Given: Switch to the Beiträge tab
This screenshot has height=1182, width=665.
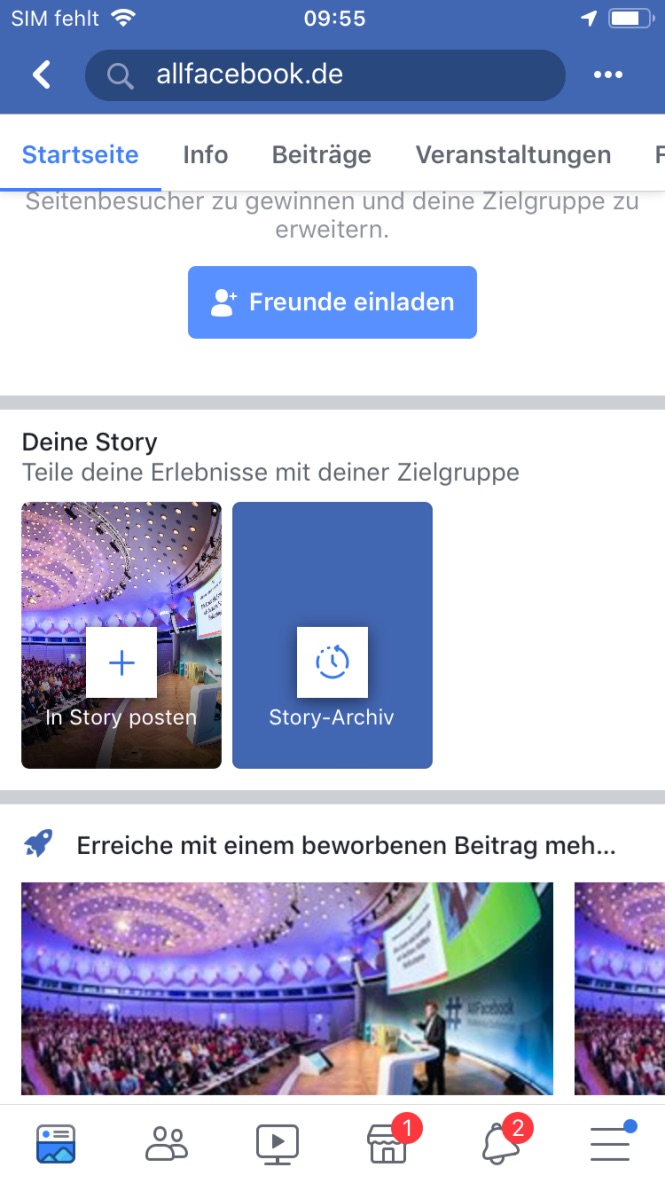Looking at the screenshot, I should (x=321, y=155).
